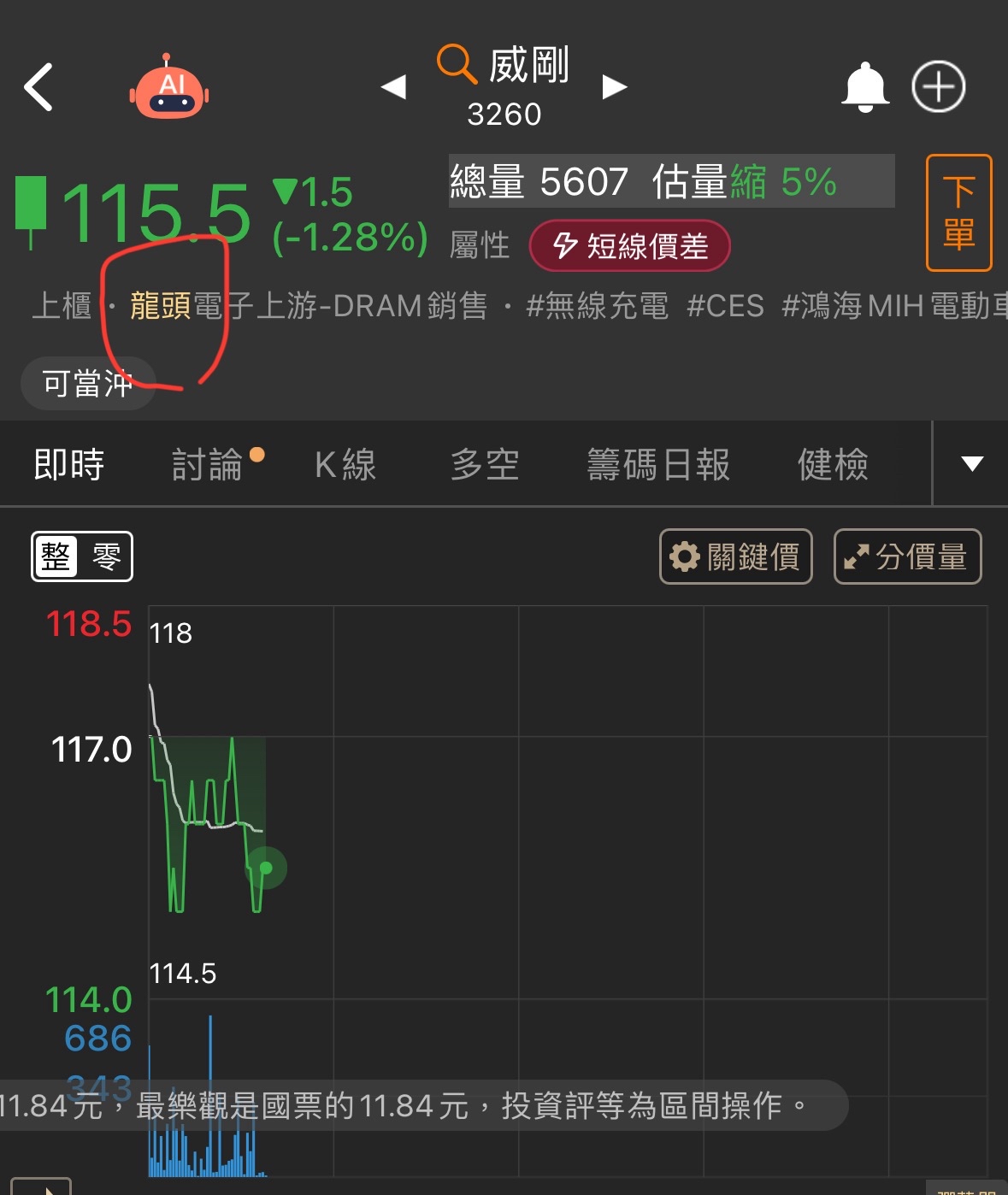This screenshot has width=1008, height=1195.
Task: Expand the tab list dropdown arrow
Action: (972, 464)
